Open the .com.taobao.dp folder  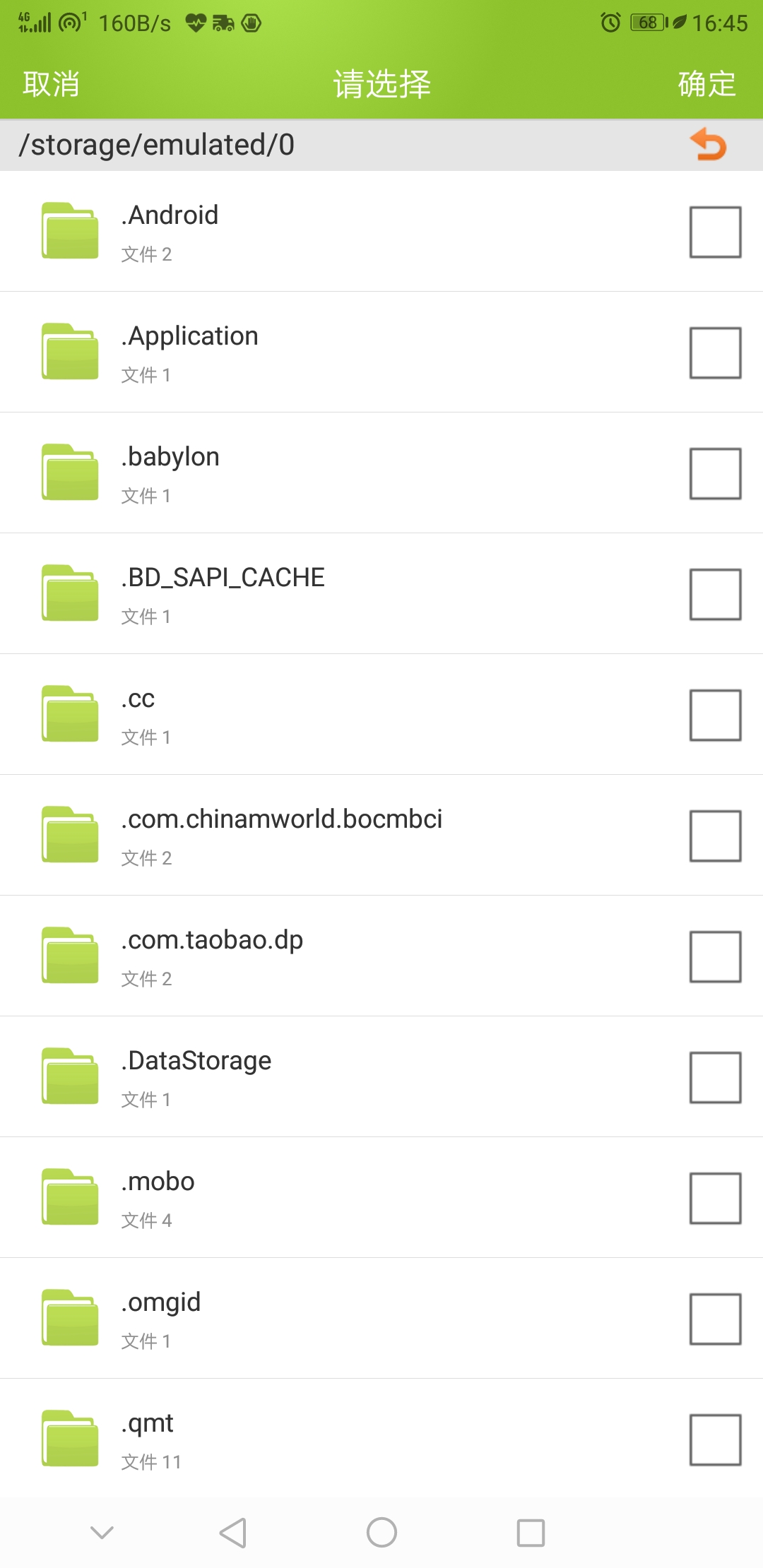[381, 956]
